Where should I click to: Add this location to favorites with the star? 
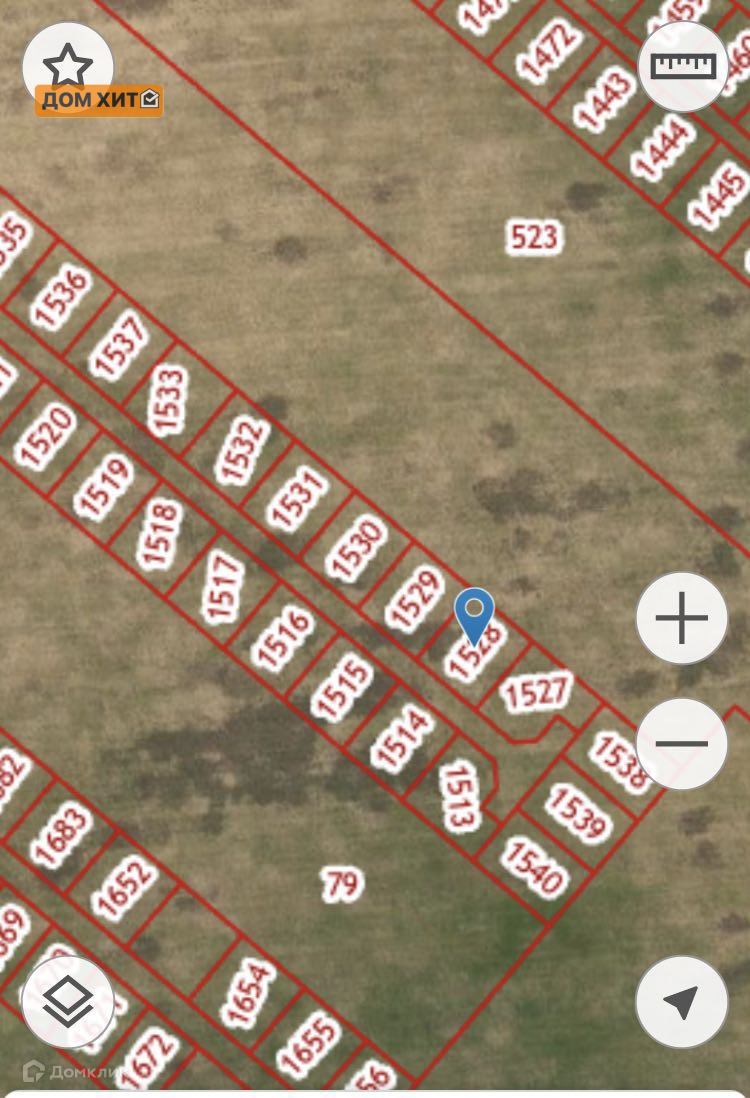67,65
